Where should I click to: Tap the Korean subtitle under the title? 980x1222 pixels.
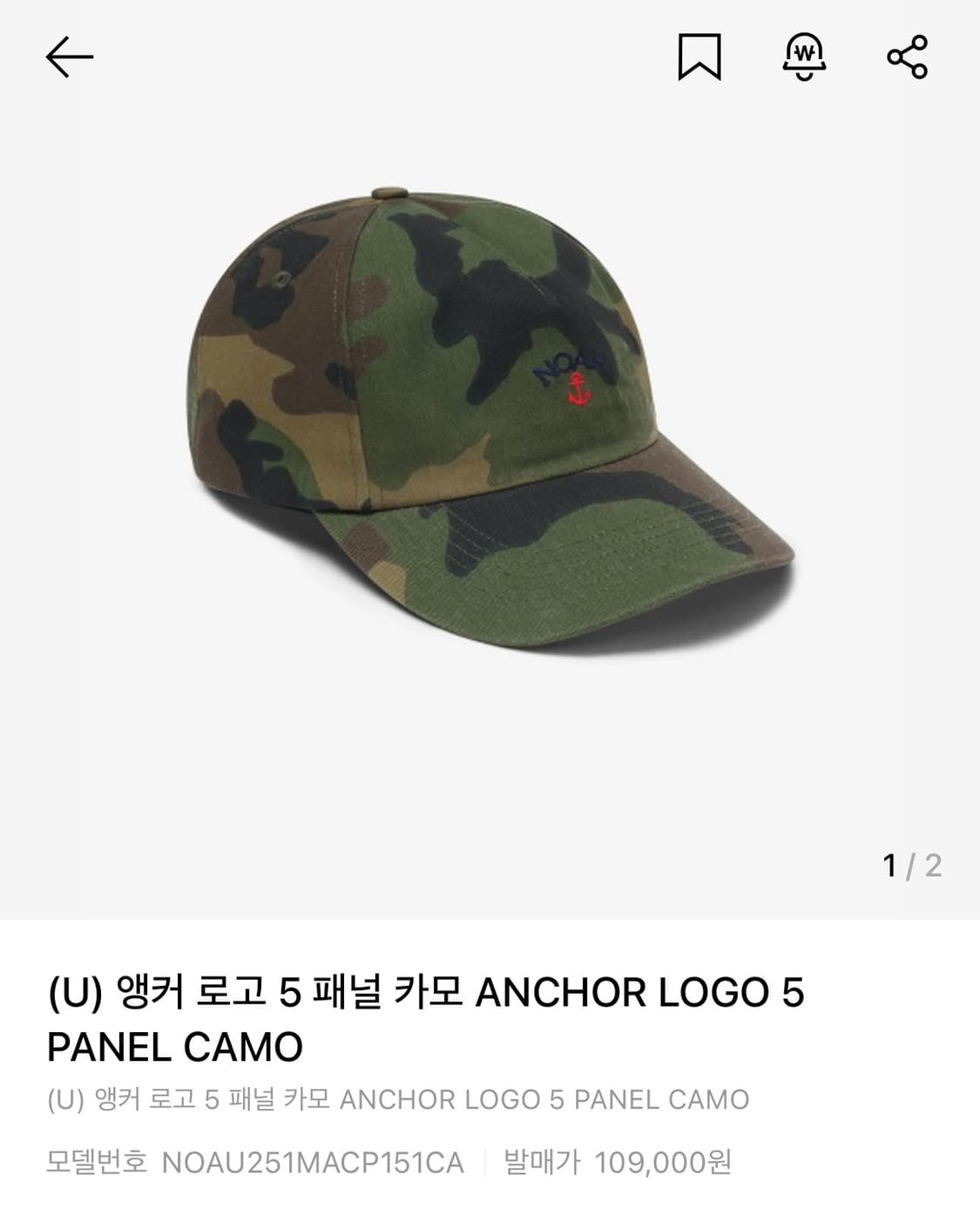396,1100
